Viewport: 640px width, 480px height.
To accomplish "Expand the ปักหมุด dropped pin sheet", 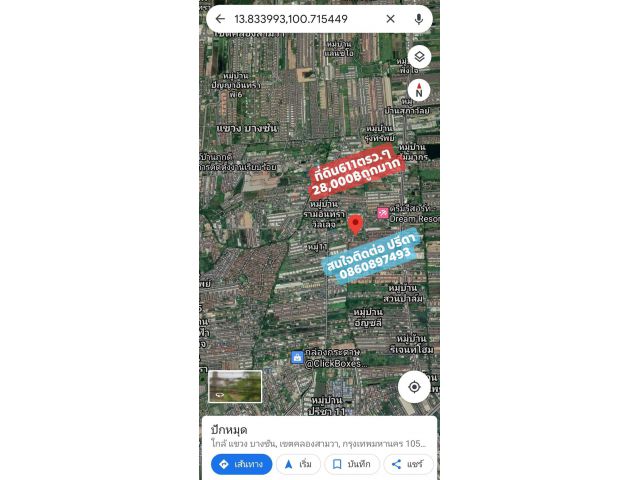I will tap(320, 429).
